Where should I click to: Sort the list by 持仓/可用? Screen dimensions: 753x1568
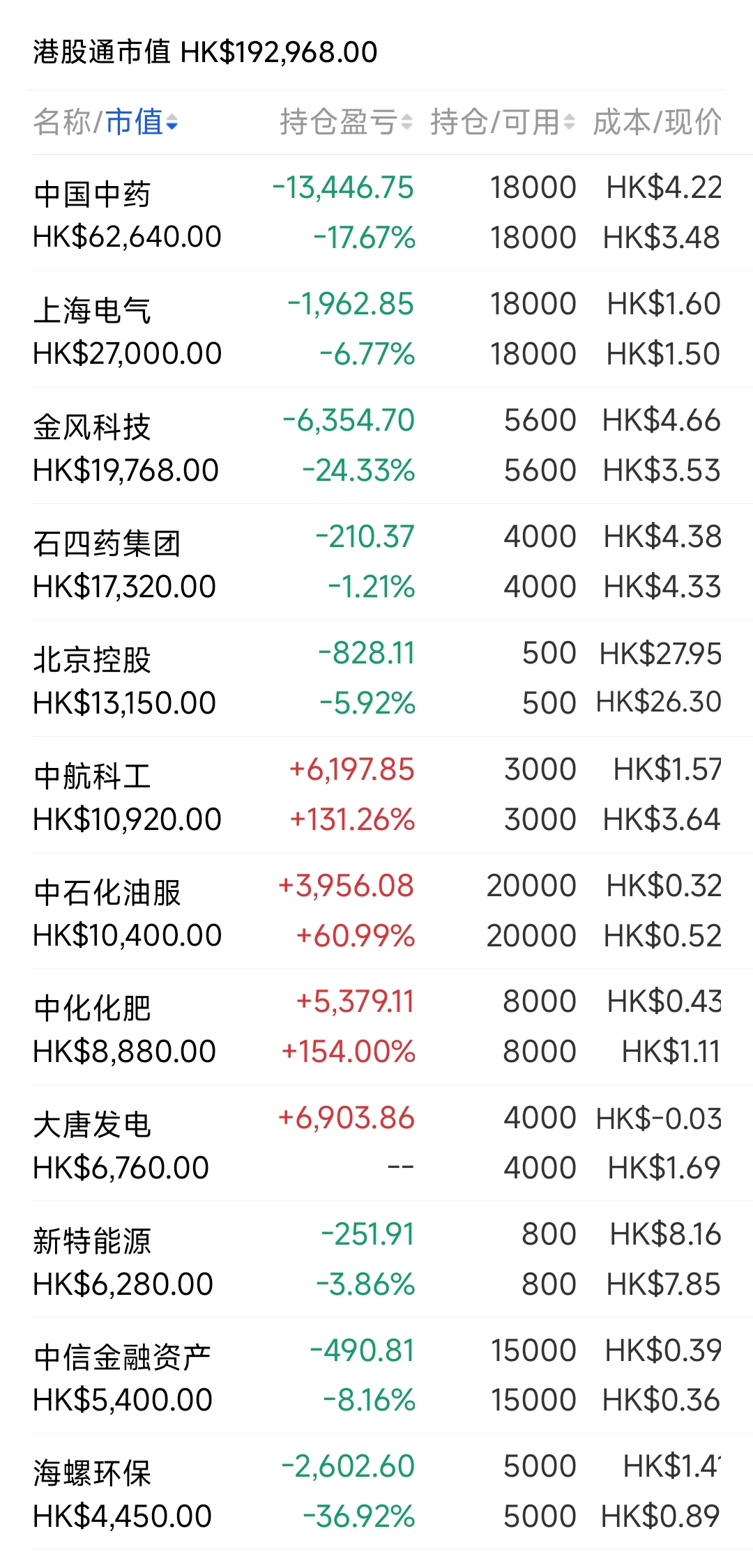[x=502, y=123]
